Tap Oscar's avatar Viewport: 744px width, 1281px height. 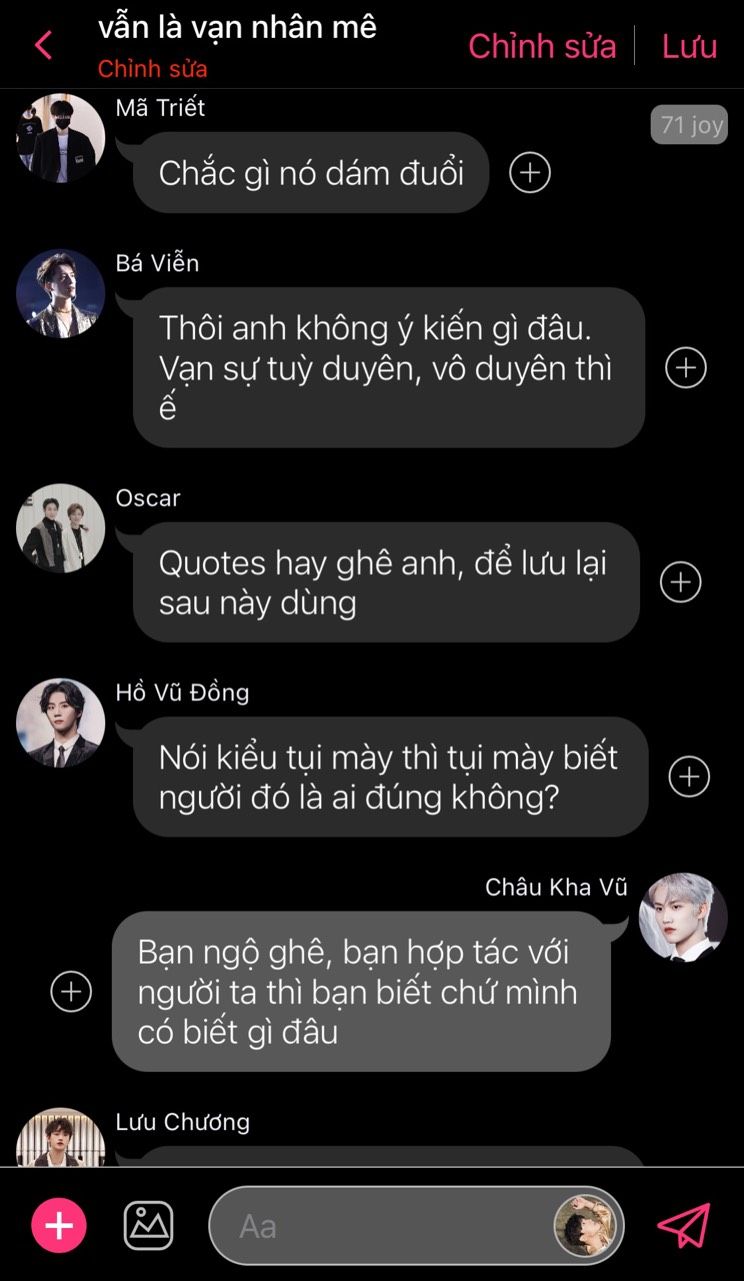(60, 528)
